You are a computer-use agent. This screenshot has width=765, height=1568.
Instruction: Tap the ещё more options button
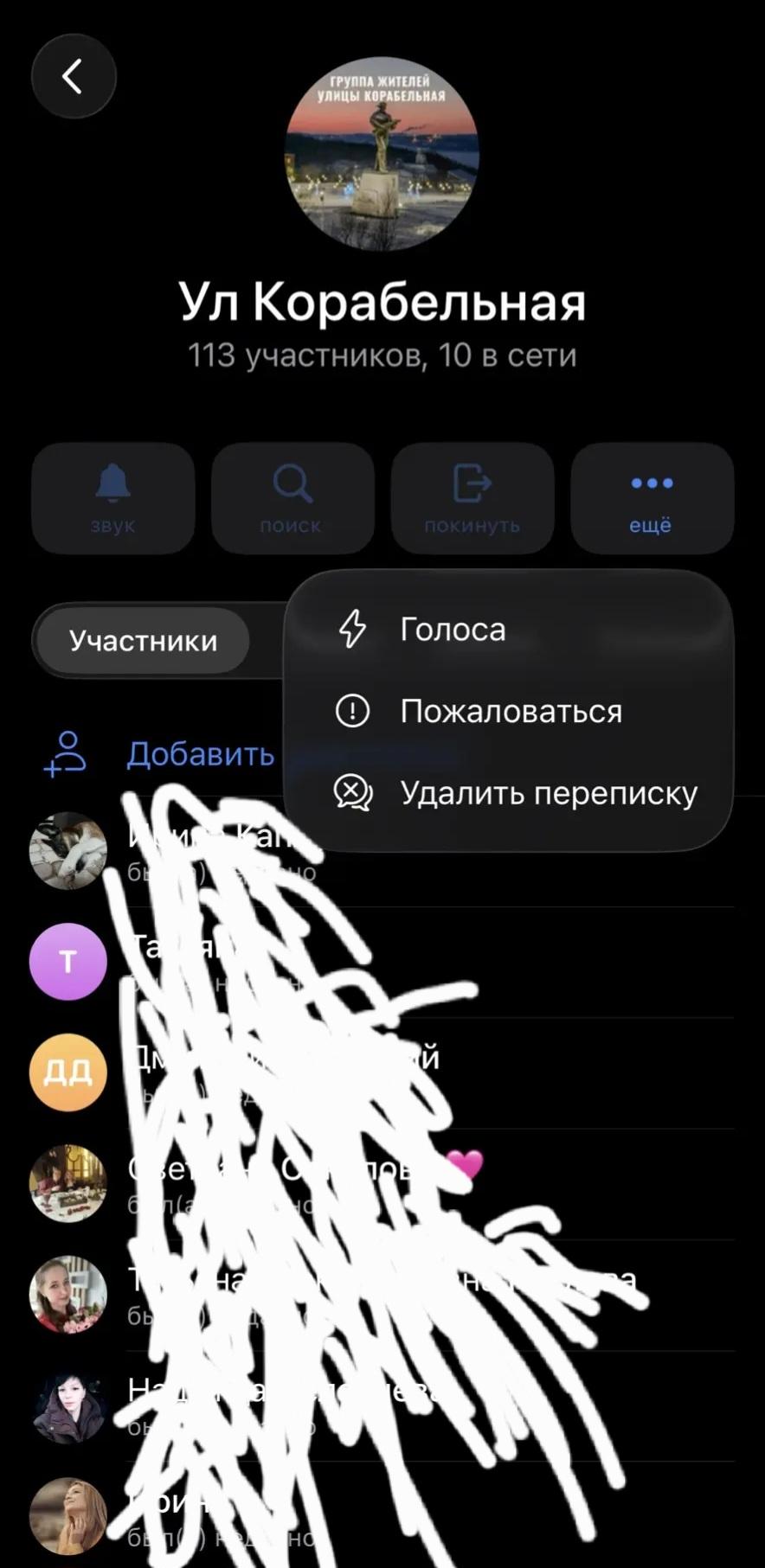coord(652,497)
